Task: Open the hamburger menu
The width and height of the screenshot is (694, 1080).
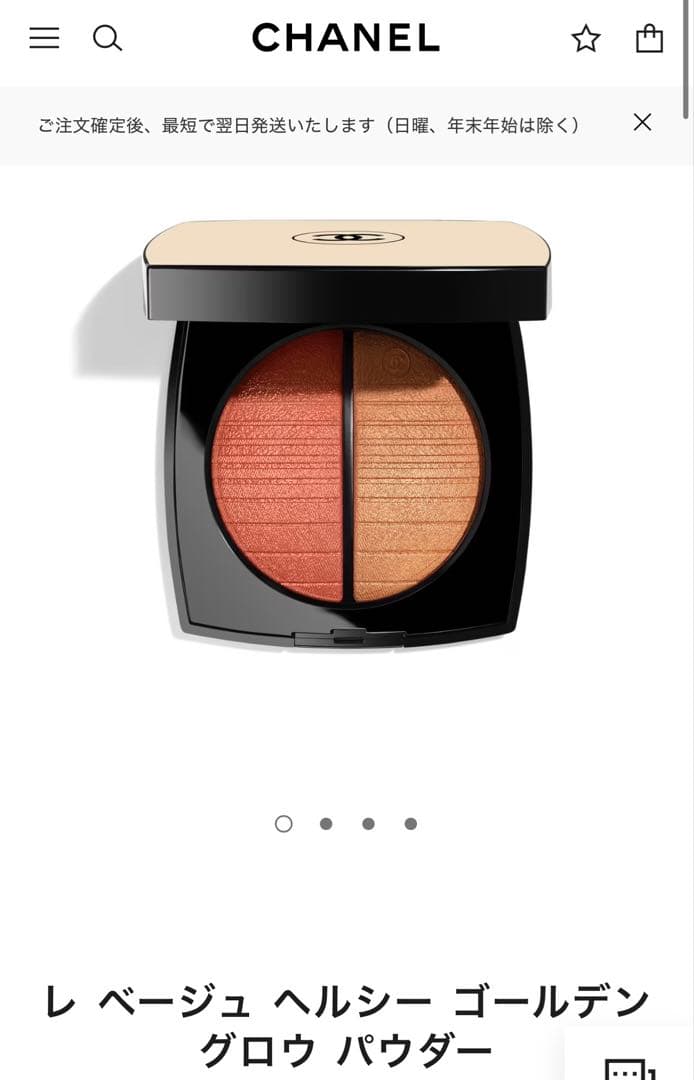Action: coord(44,38)
